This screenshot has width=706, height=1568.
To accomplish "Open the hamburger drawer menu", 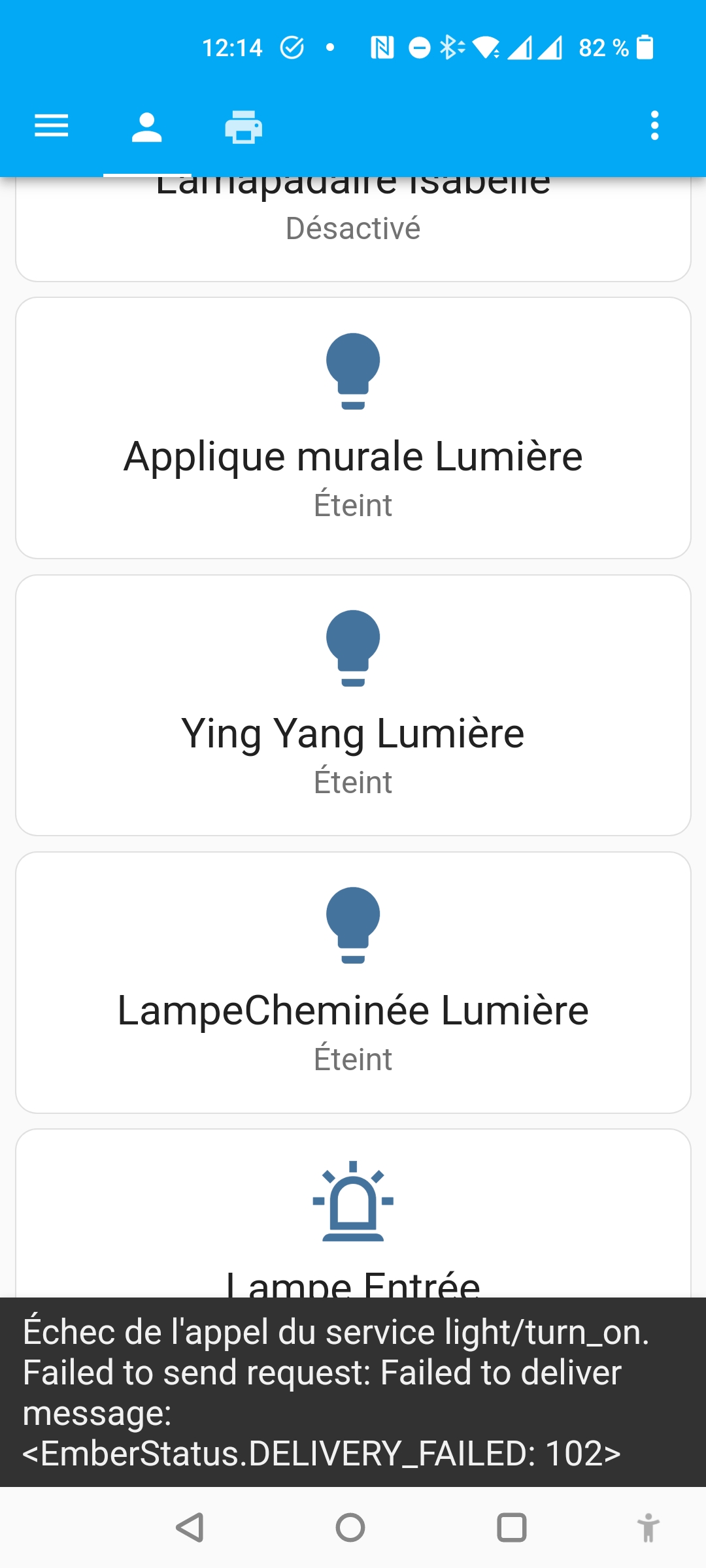I will (51, 125).
